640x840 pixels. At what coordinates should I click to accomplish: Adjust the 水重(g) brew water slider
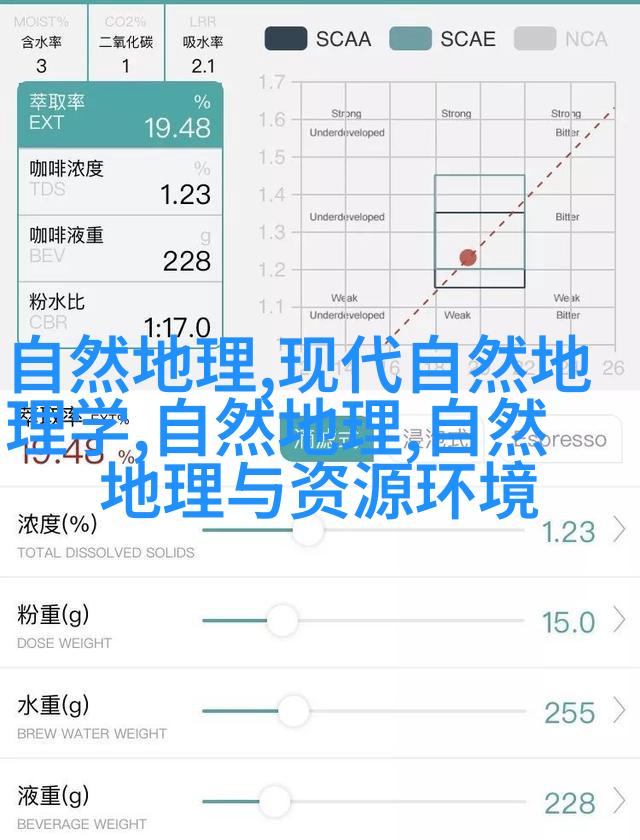[293, 711]
